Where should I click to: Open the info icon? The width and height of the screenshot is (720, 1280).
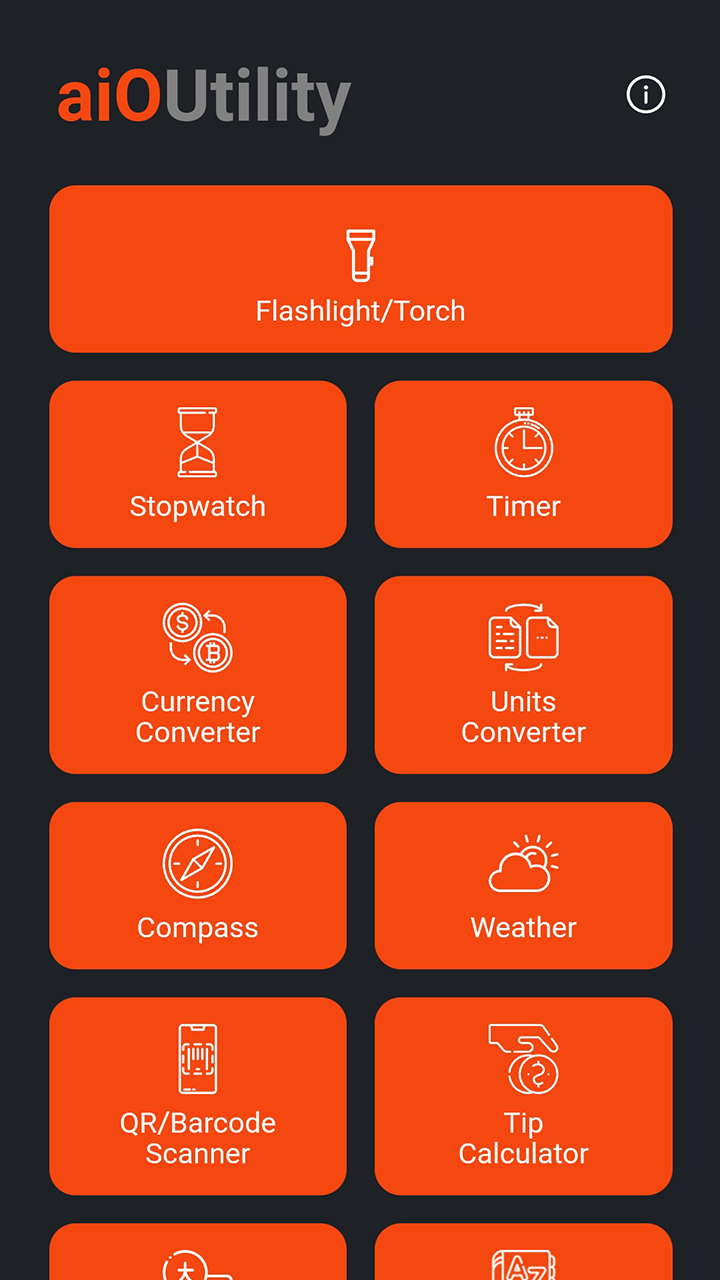[x=646, y=95]
